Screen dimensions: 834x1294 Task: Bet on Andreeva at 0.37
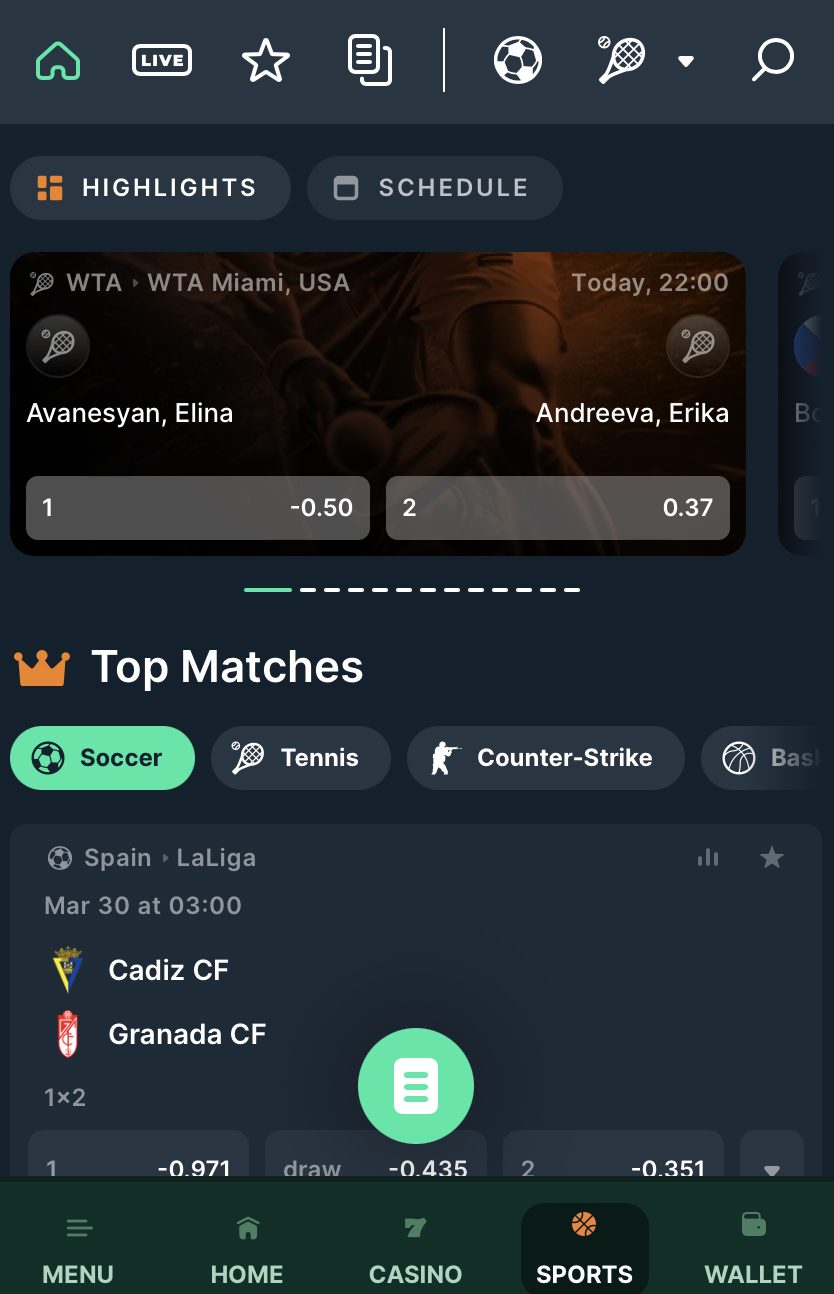coord(557,508)
